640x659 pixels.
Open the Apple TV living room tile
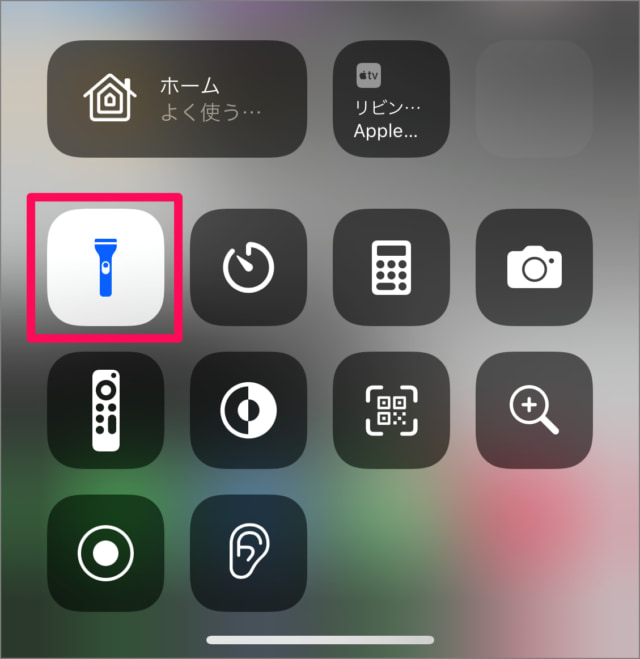[391, 98]
